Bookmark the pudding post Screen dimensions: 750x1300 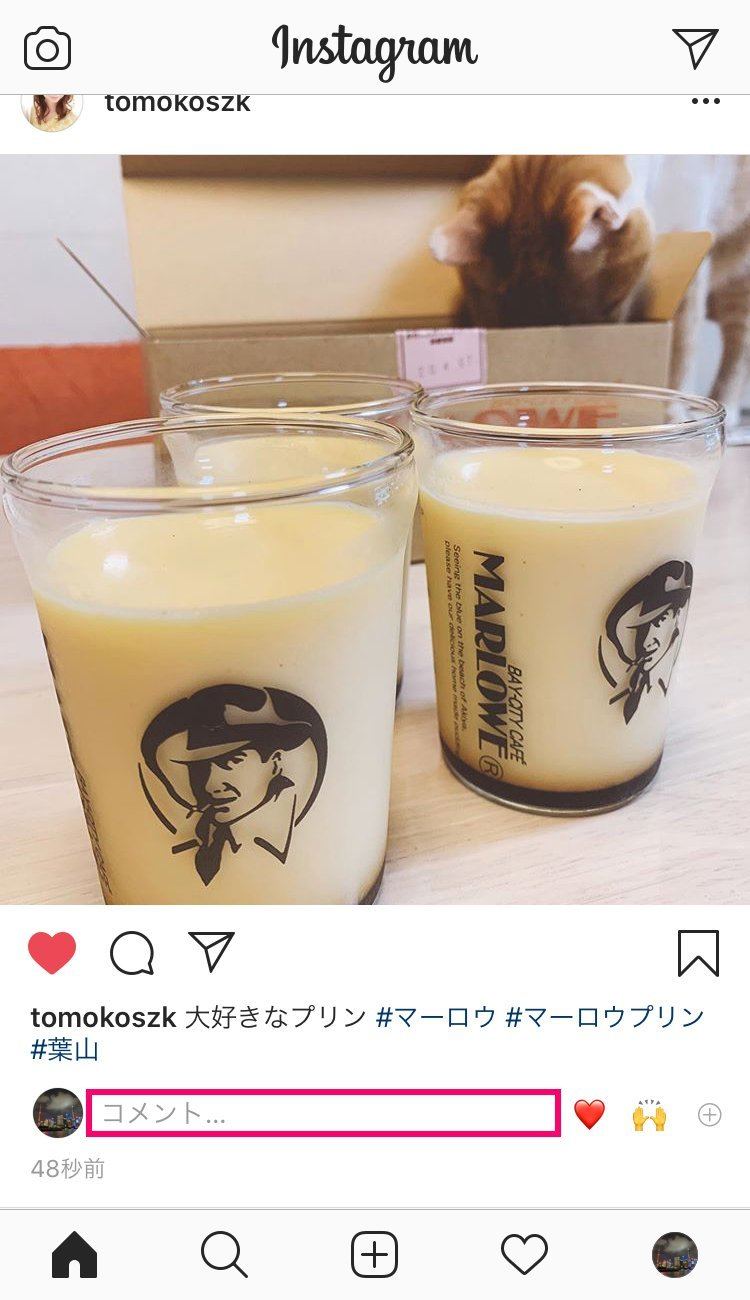point(698,953)
